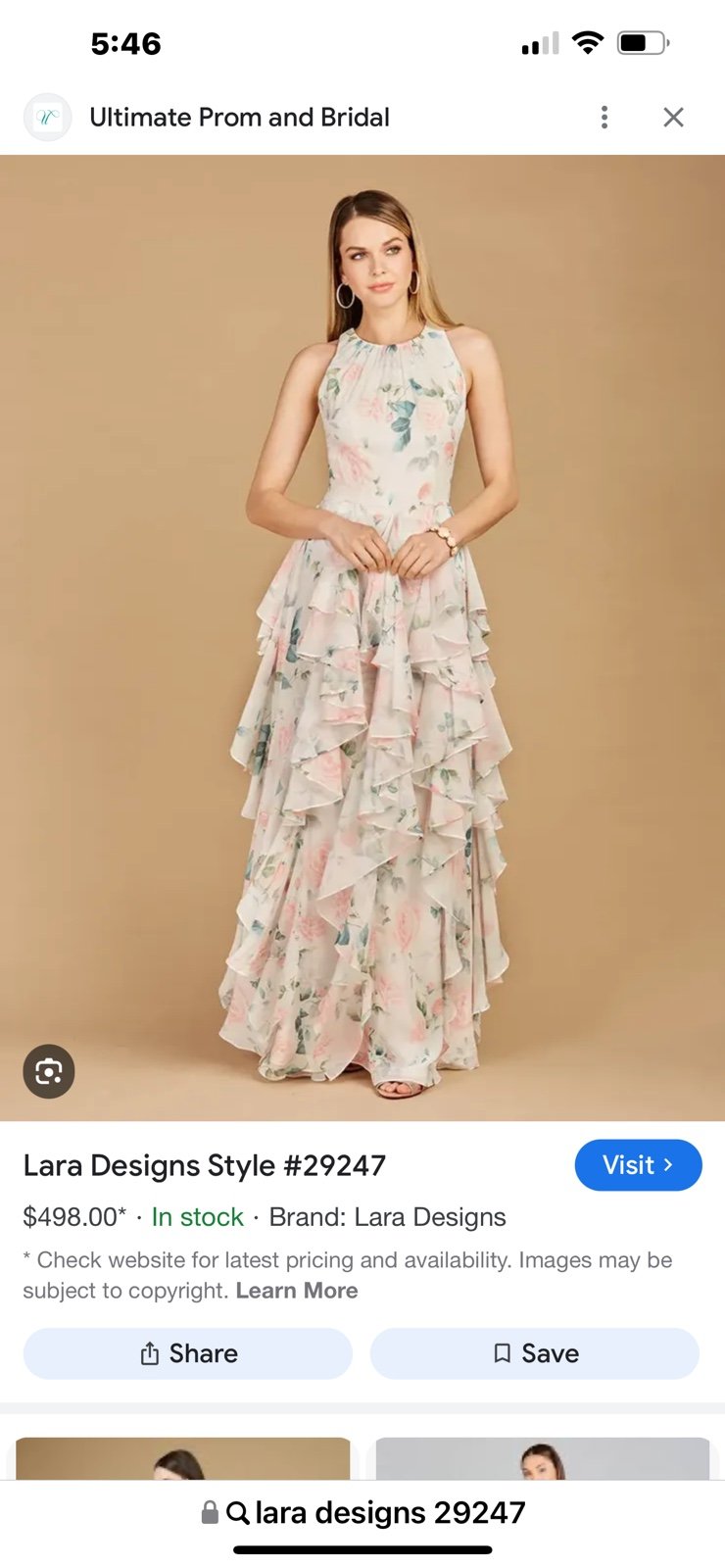Viewport: 725px width, 1568px height.
Task: Open the Ultimate Prom and Bridal source
Action: coord(239,118)
